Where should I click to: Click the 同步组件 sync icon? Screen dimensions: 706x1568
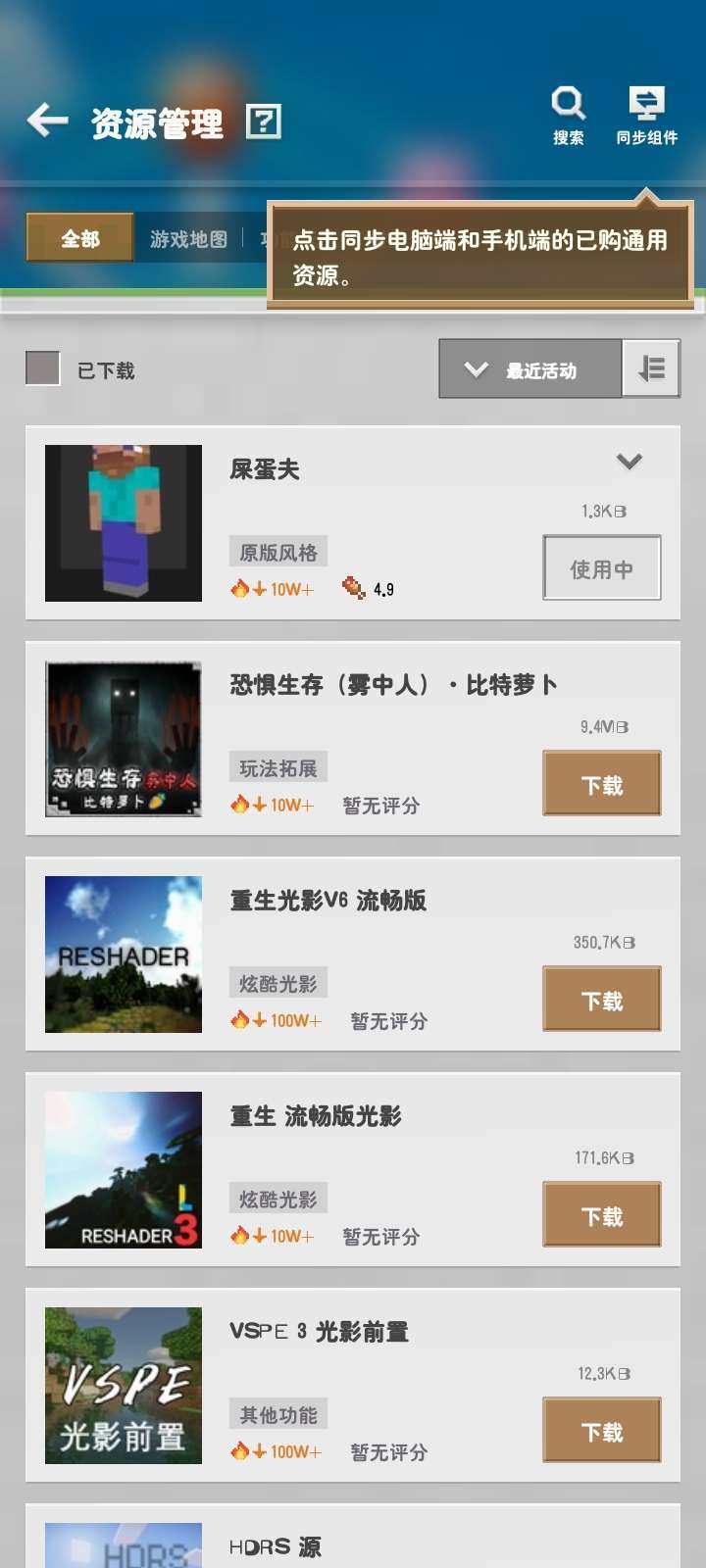pos(647,102)
